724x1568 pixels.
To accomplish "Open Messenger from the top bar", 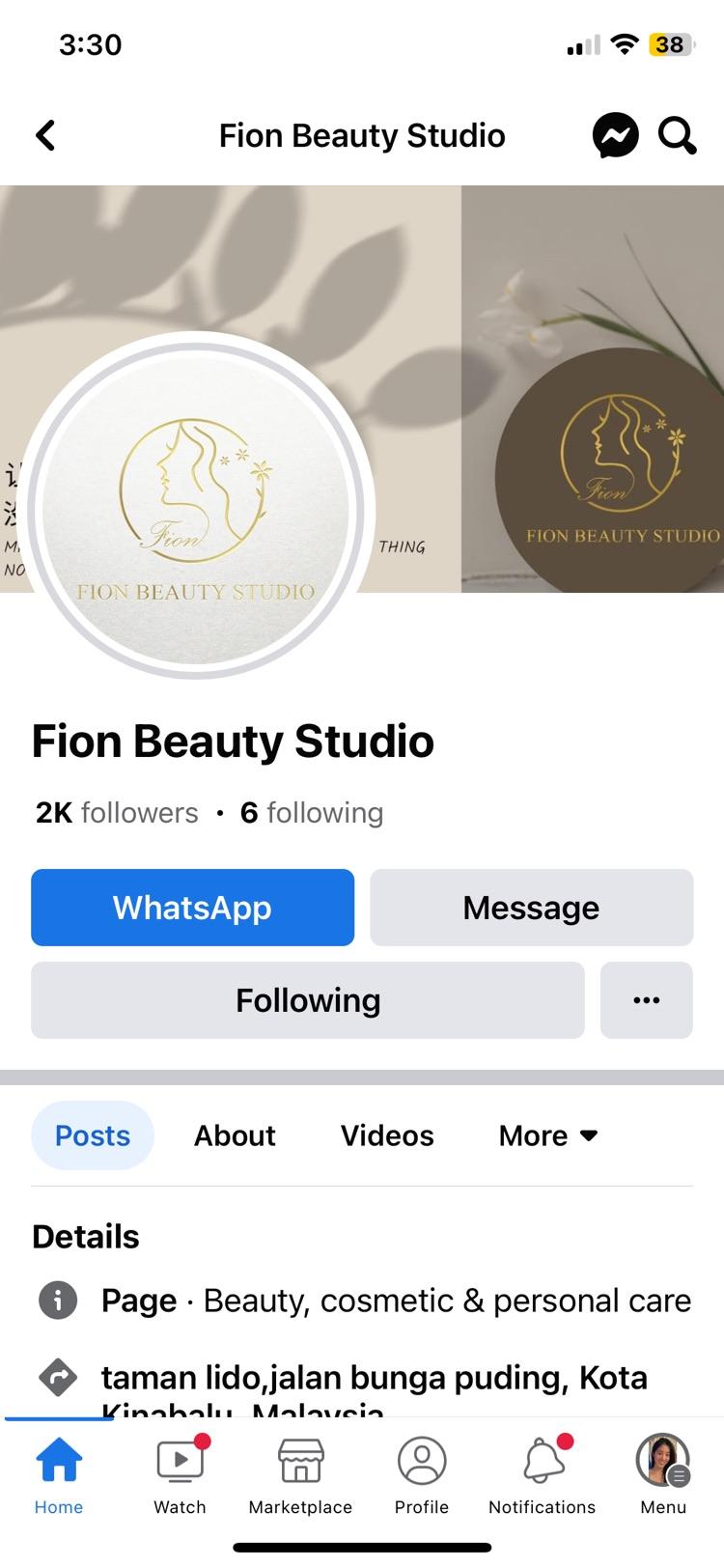I will tap(615, 135).
